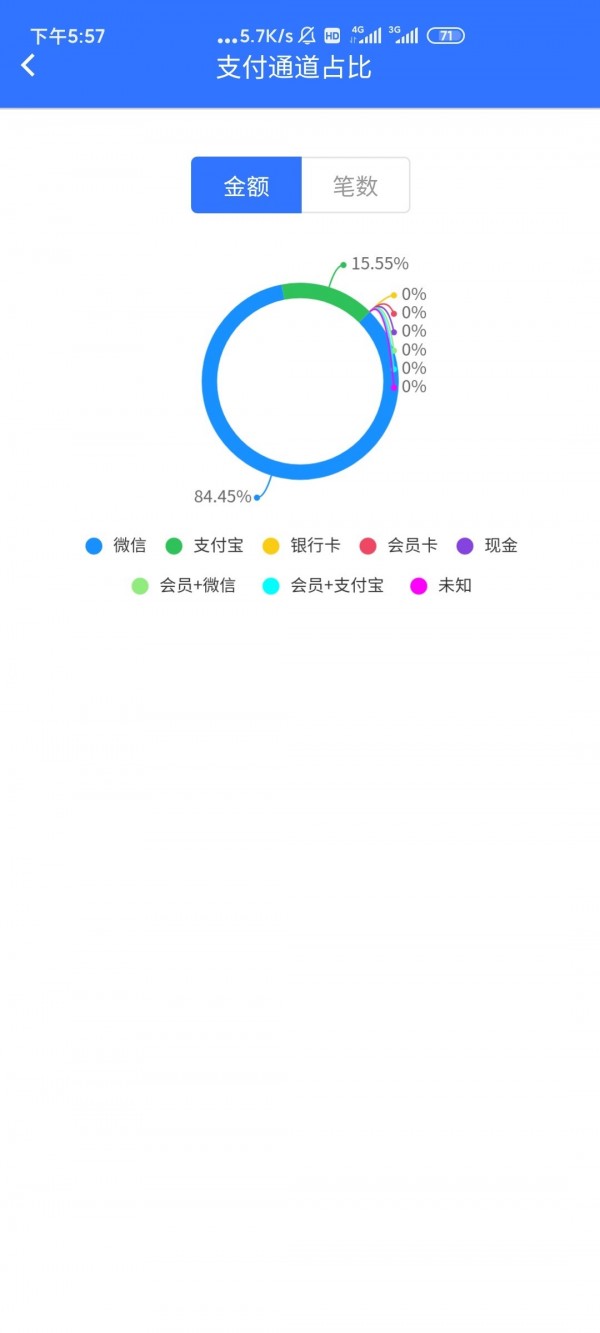
Task: Toggle the 会员+支付宝 legend entry
Action: (323, 586)
